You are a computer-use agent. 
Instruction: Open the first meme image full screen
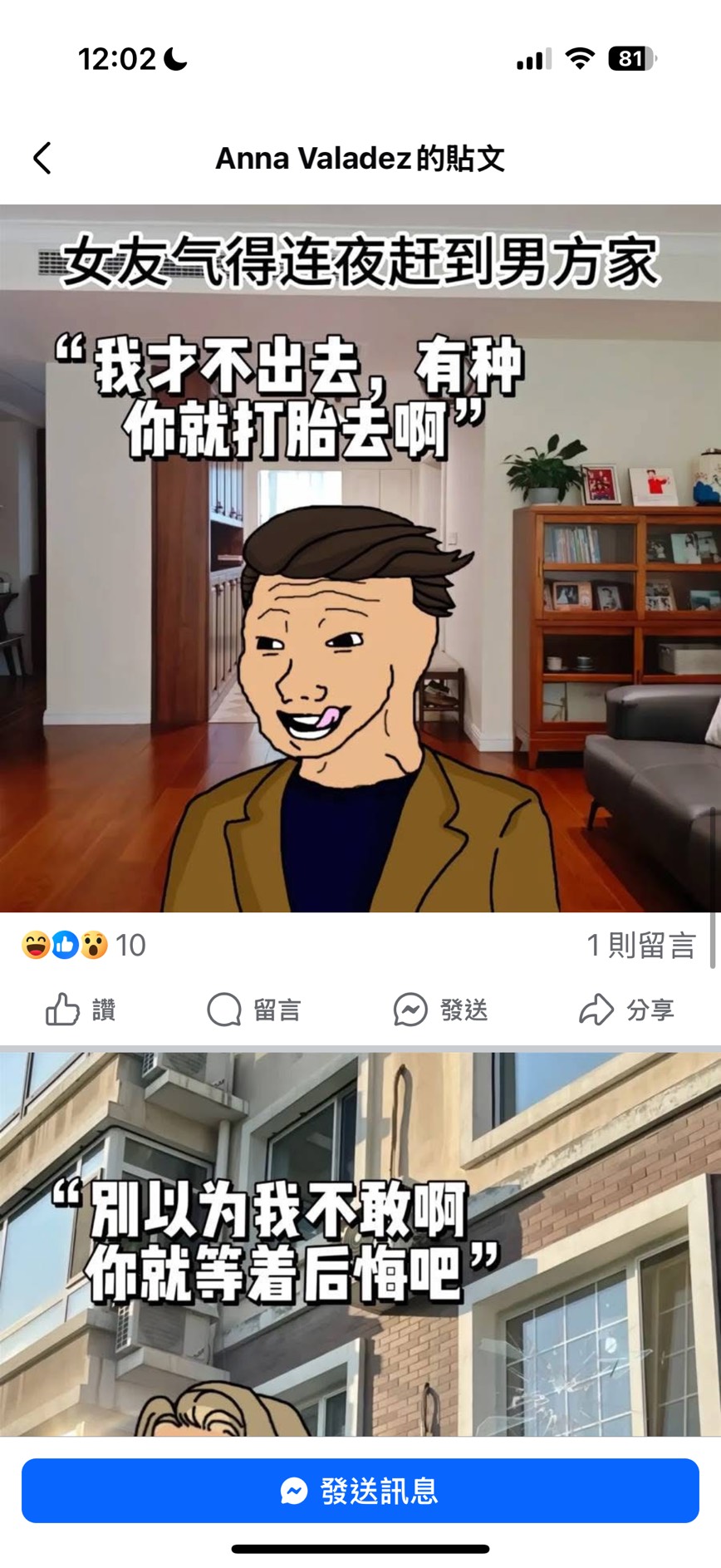360,557
